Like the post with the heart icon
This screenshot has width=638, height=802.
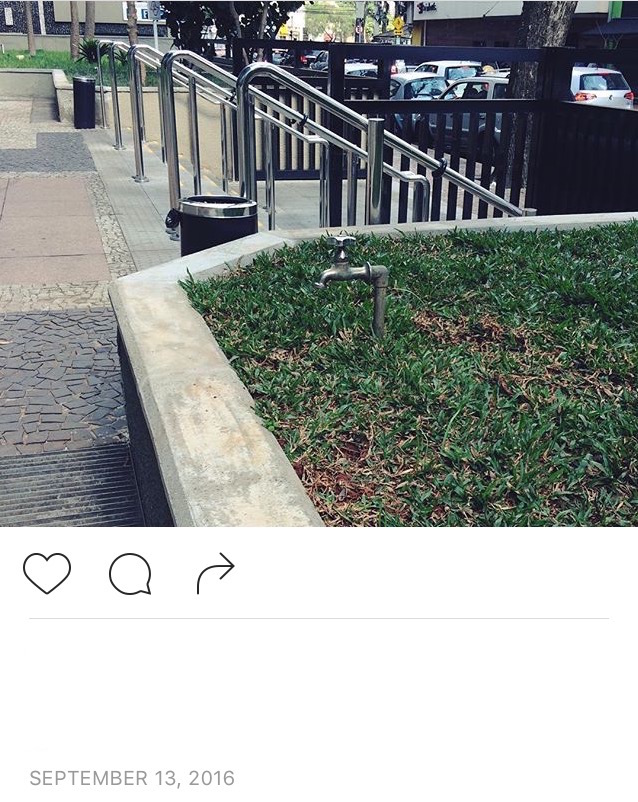pos(47,574)
